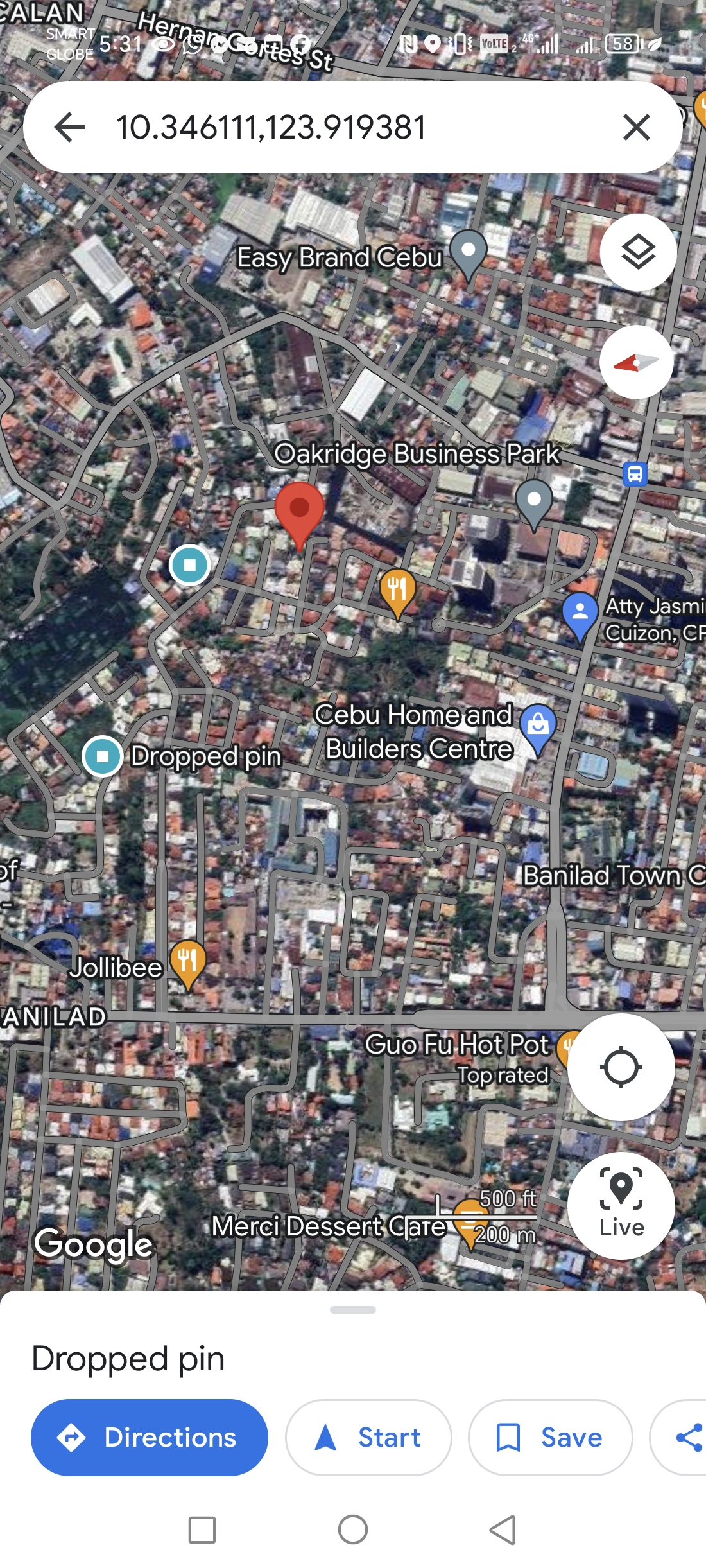Save the dropped pin location
The width and height of the screenshot is (706, 1568).
coord(550,1437)
